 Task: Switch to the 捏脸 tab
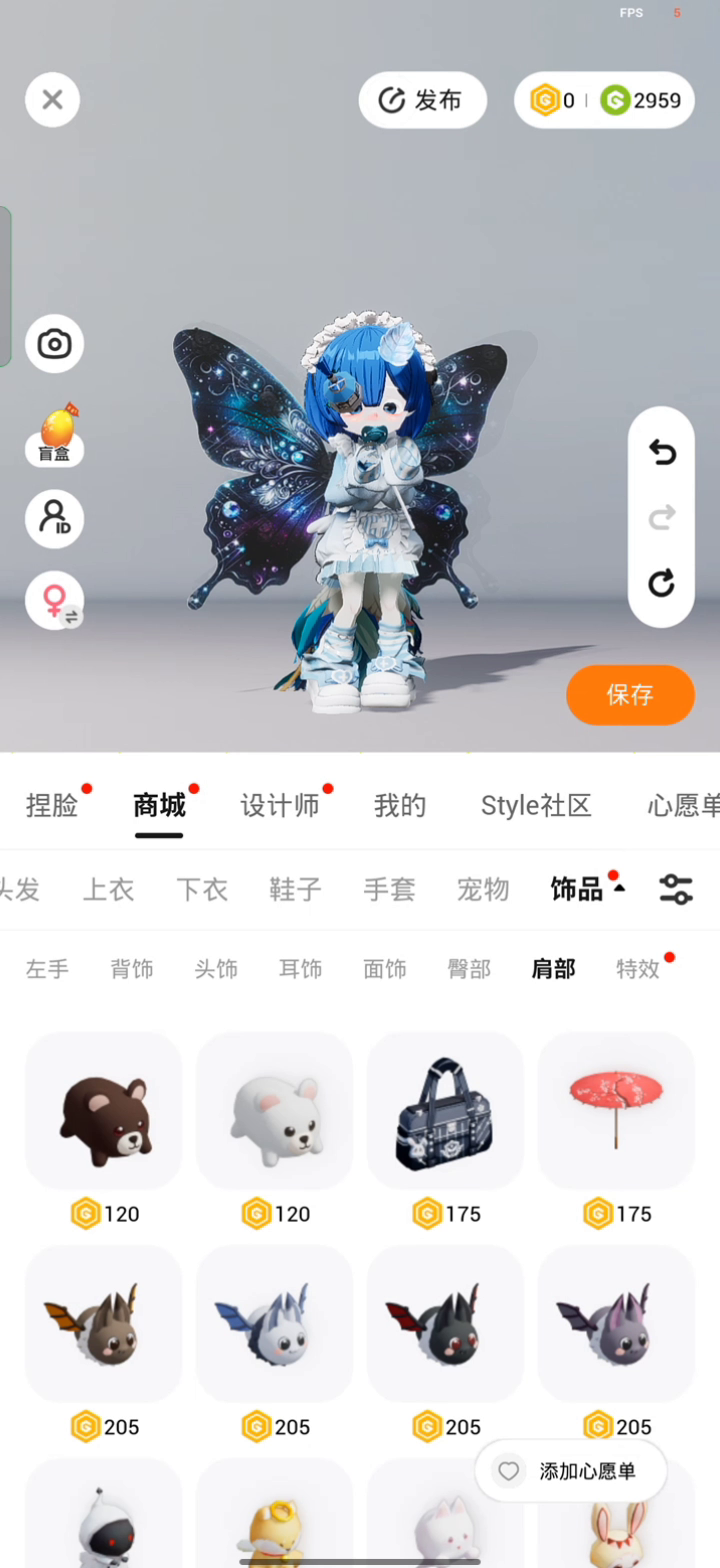[52, 806]
